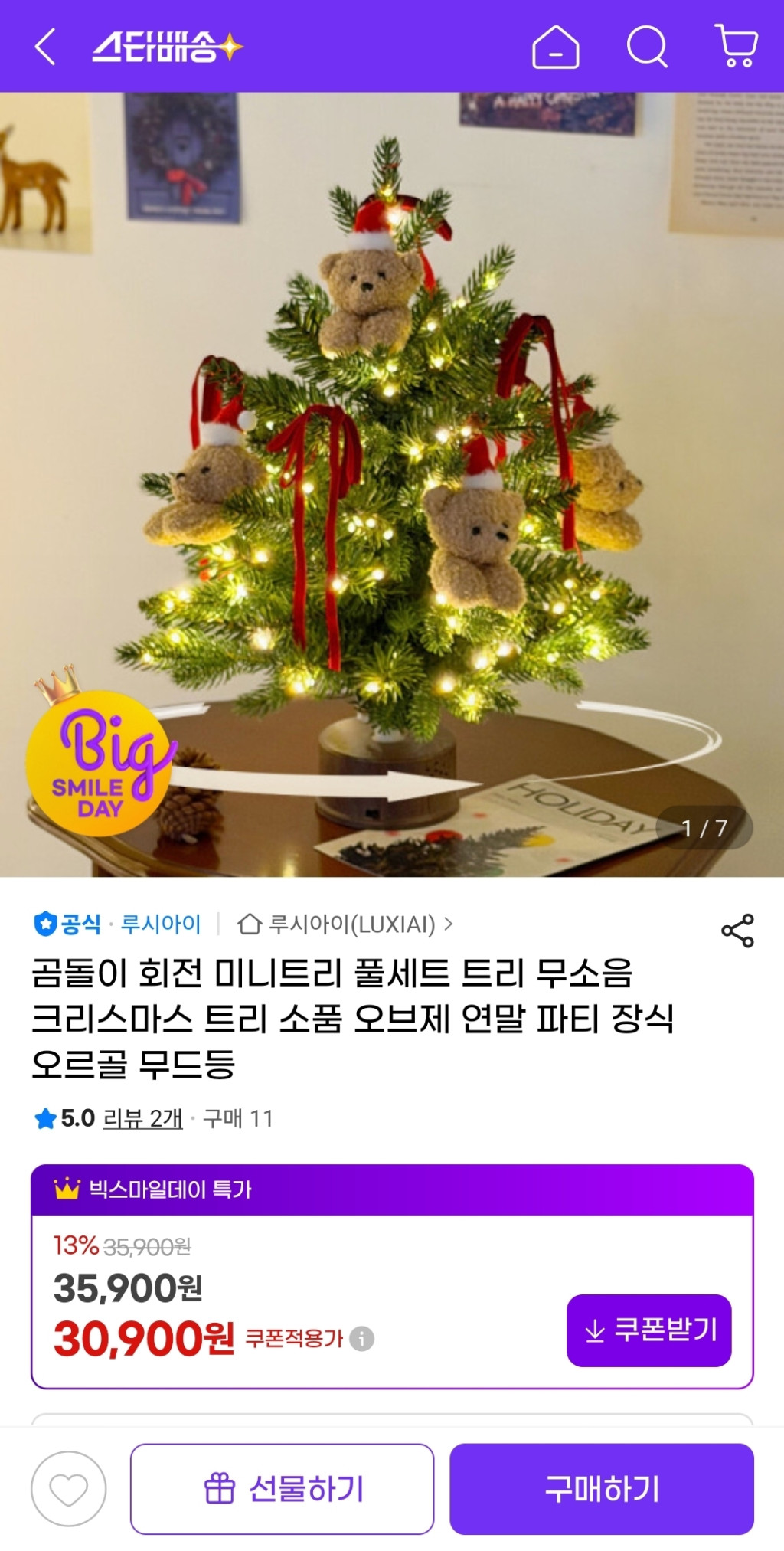Tap 구매하기 to buy now
This screenshot has width=784, height=1551.
coord(602,1489)
